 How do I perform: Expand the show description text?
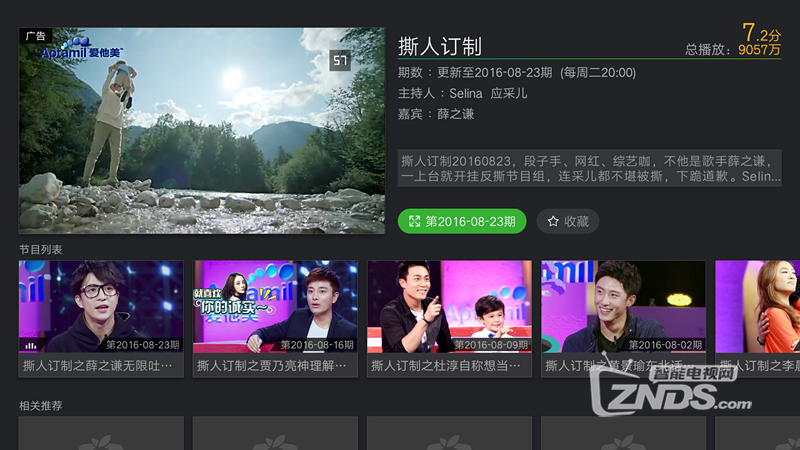point(589,168)
